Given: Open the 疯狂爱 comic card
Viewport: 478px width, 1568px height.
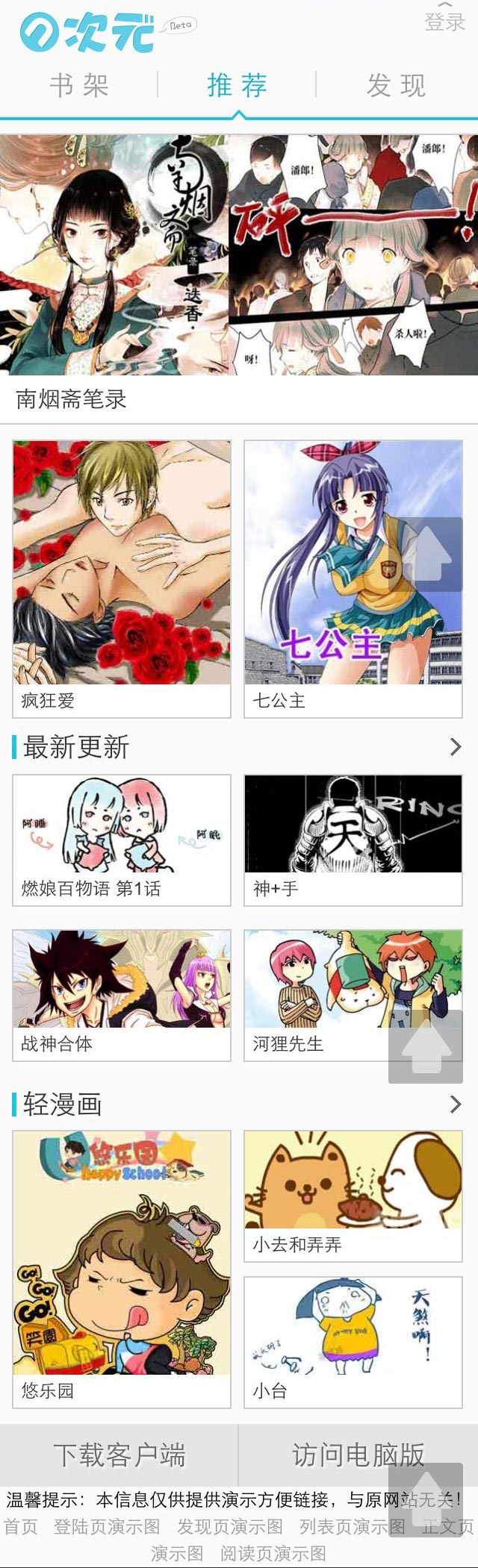Looking at the screenshot, I should tap(122, 578).
